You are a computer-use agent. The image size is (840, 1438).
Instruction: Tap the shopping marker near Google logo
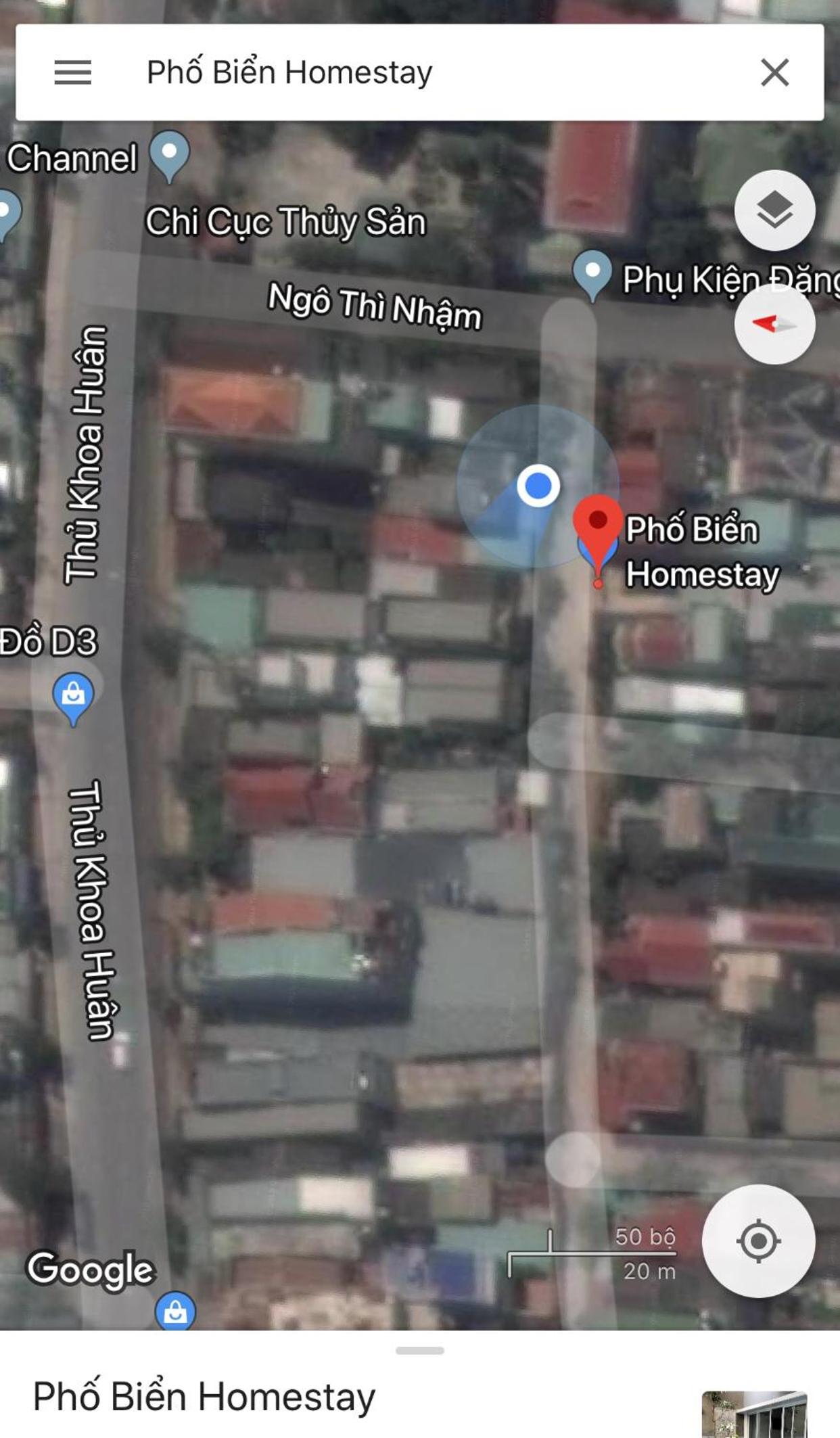(x=175, y=1312)
